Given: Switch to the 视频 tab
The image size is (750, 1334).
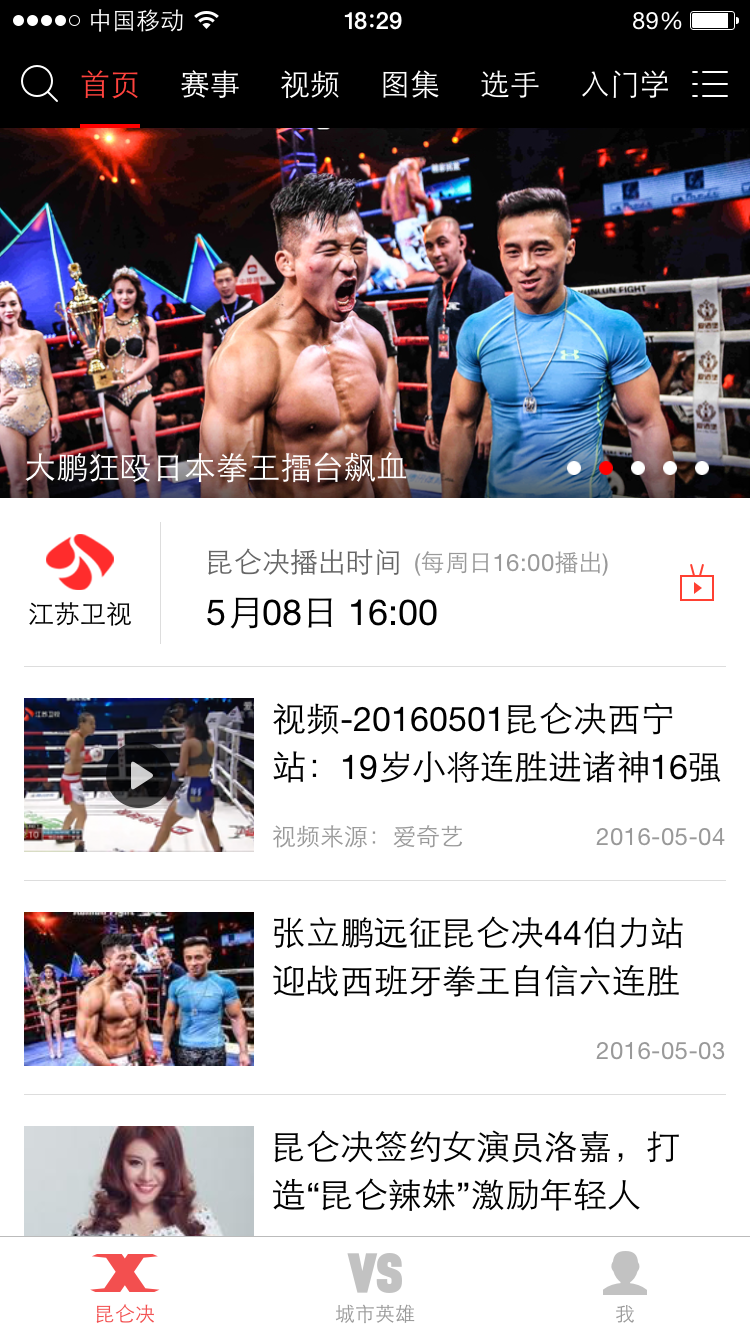Looking at the screenshot, I should pyautogui.click(x=310, y=85).
